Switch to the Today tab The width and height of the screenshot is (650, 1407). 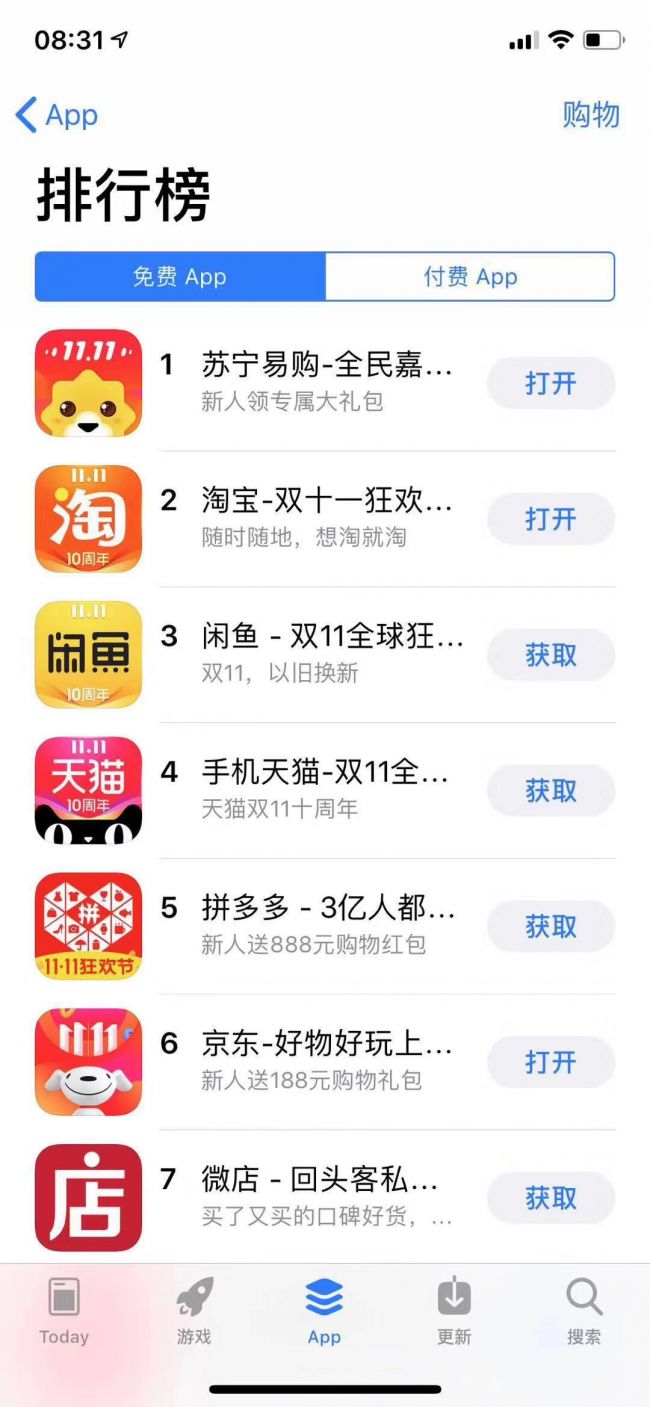[x=64, y=1311]
